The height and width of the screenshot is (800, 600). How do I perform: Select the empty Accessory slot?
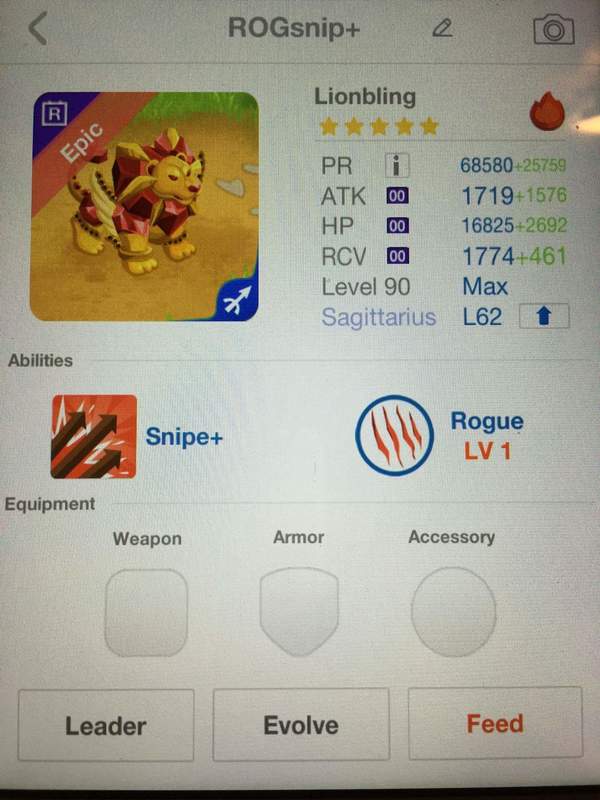(453, 611)
